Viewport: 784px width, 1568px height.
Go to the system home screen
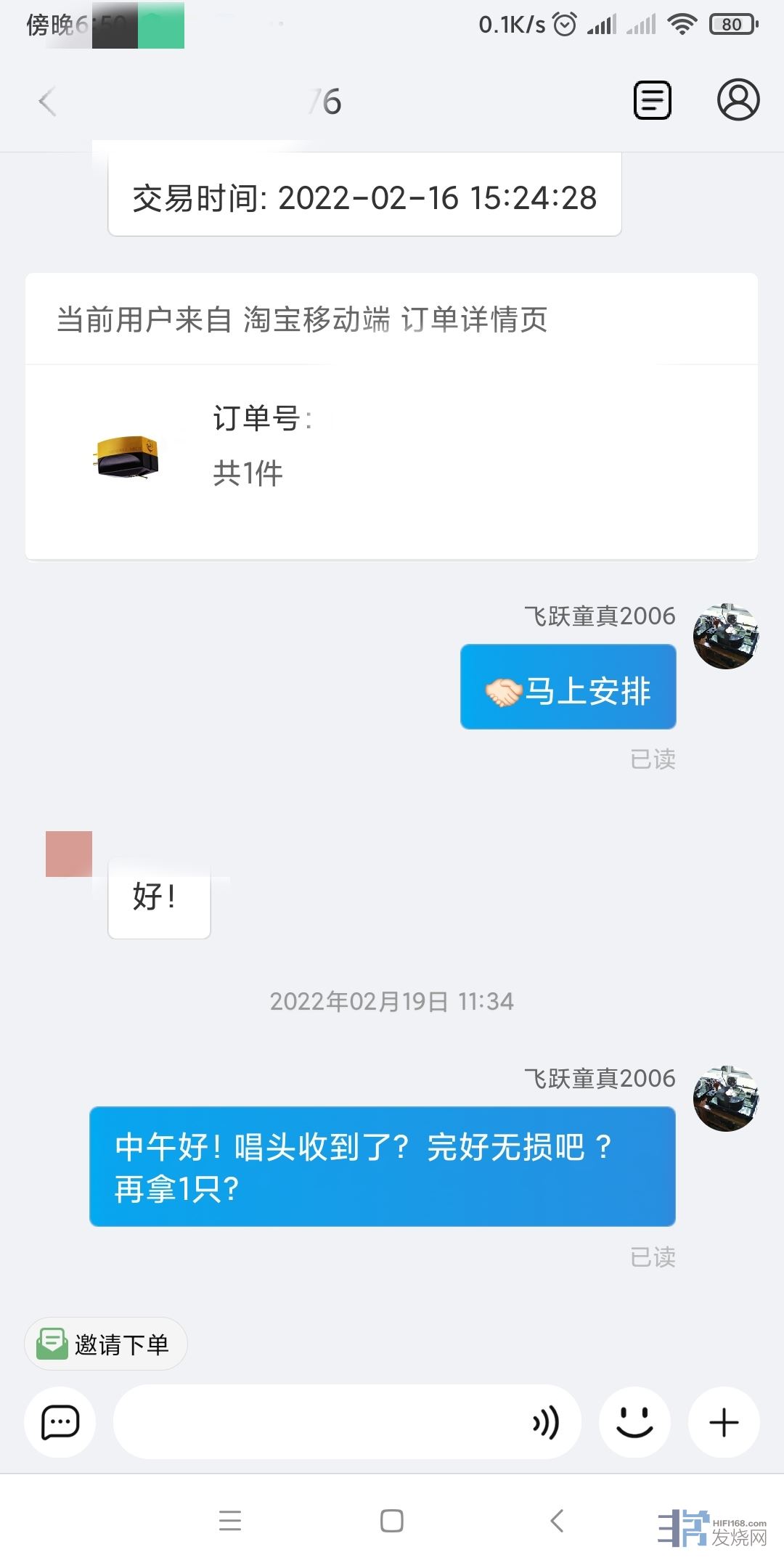pos(392,1521)
